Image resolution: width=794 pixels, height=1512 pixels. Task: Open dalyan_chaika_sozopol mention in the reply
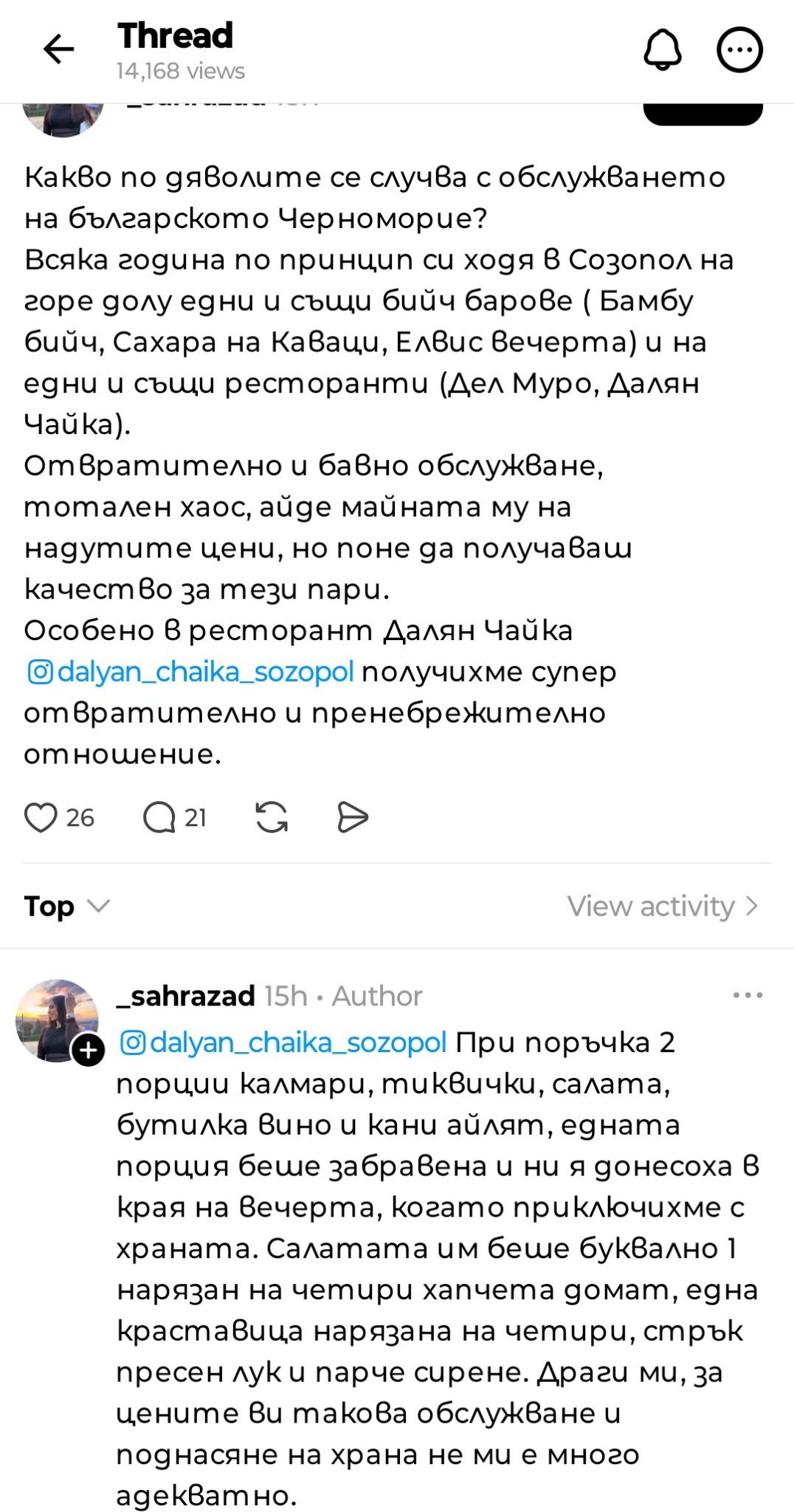click(283, 1042)
